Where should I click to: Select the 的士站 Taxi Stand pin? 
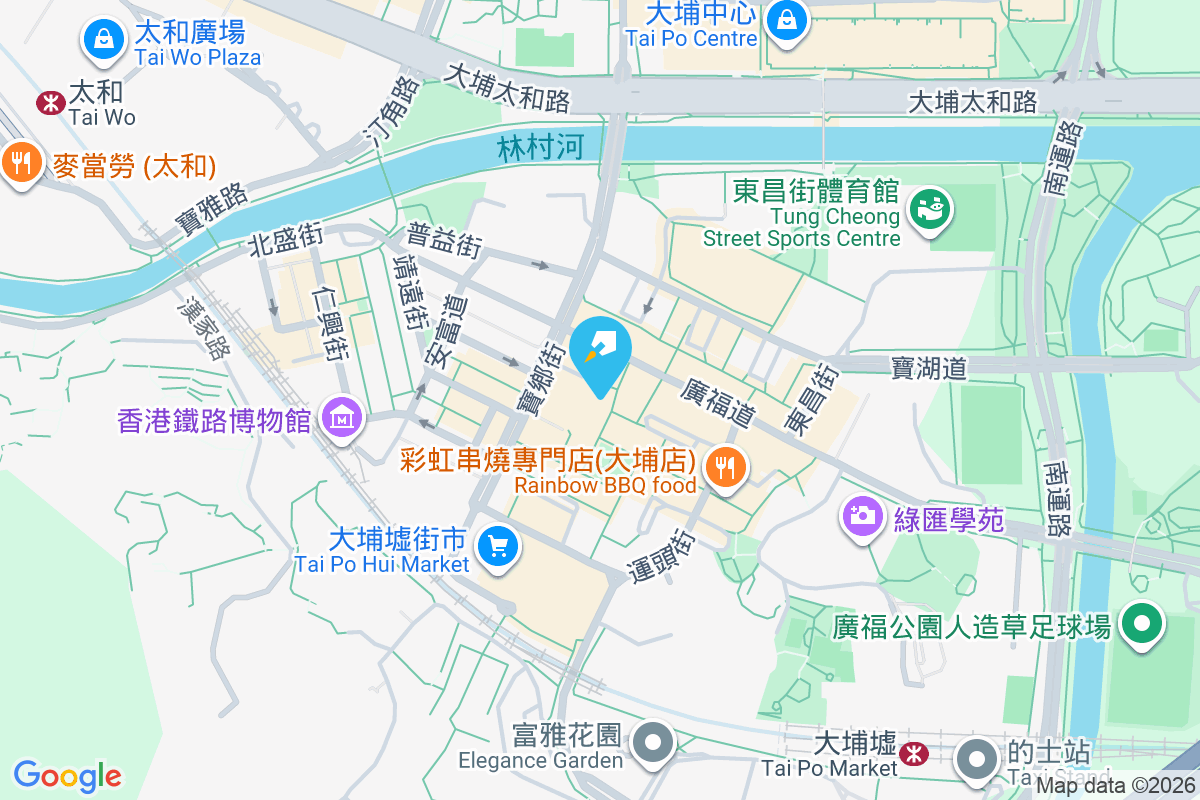coord(976,760)
